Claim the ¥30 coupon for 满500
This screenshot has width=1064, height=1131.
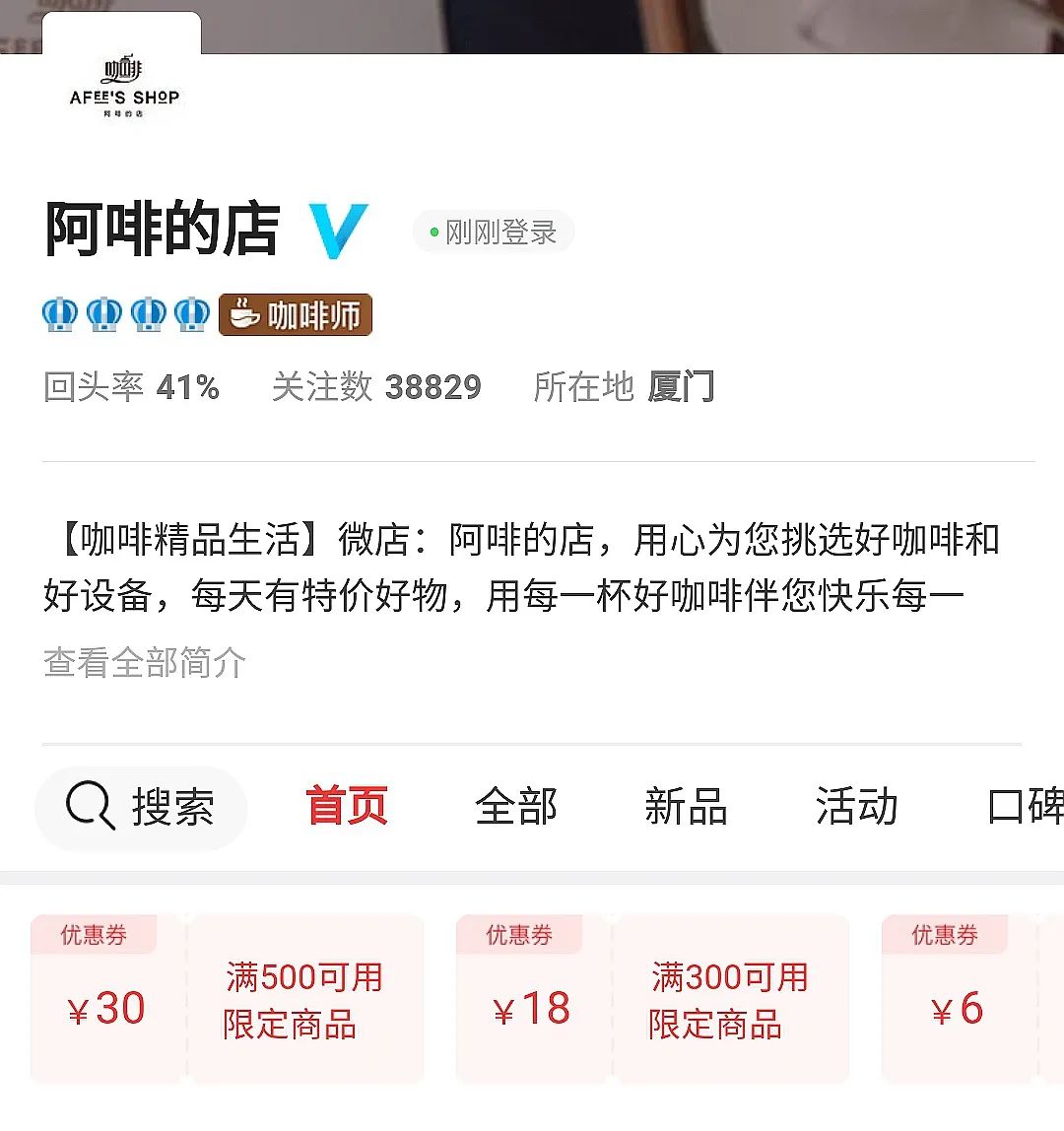pyautogui.click(x=227, y=999)
